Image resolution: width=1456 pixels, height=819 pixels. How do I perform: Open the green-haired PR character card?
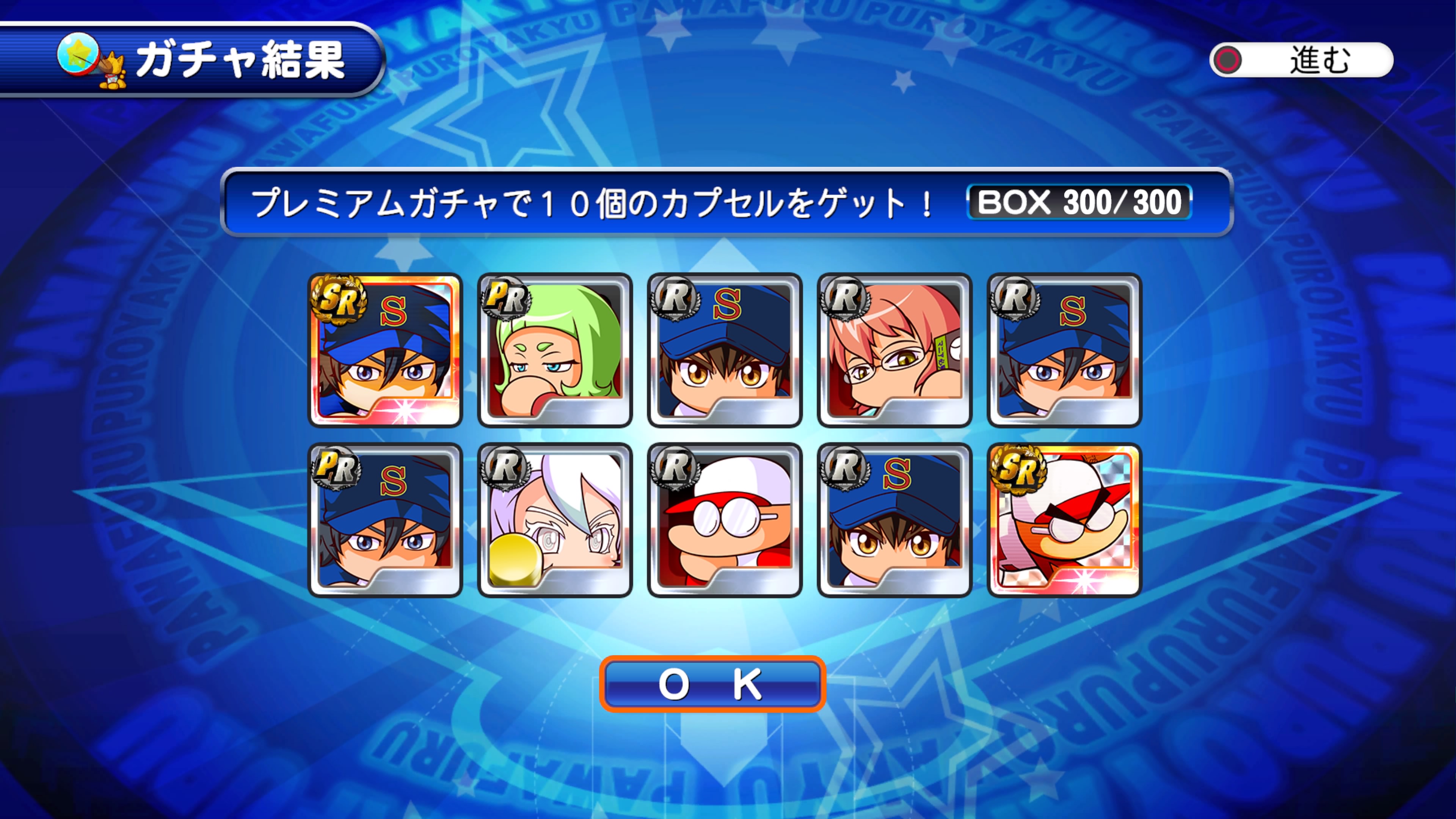click(x=554, y=350)
